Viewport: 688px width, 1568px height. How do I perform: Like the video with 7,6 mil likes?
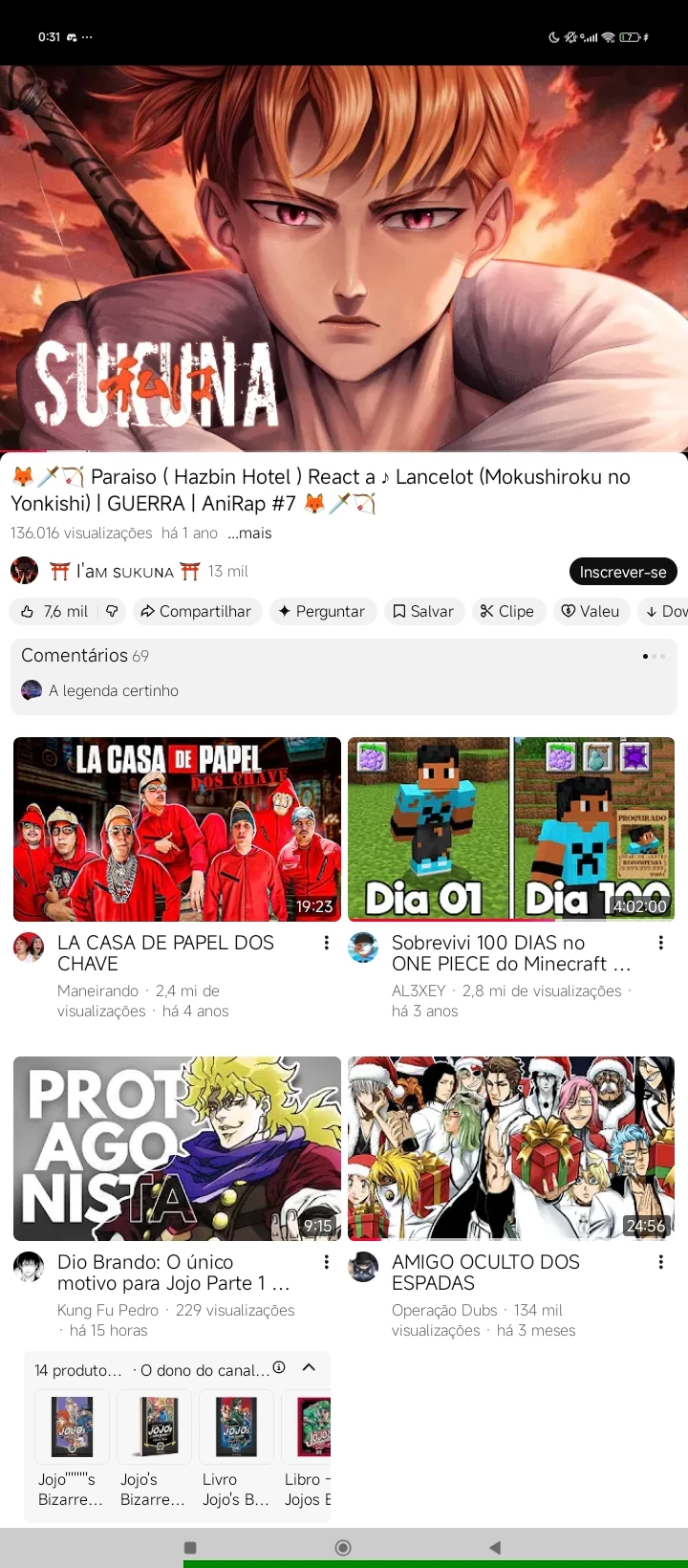[54, 611]
